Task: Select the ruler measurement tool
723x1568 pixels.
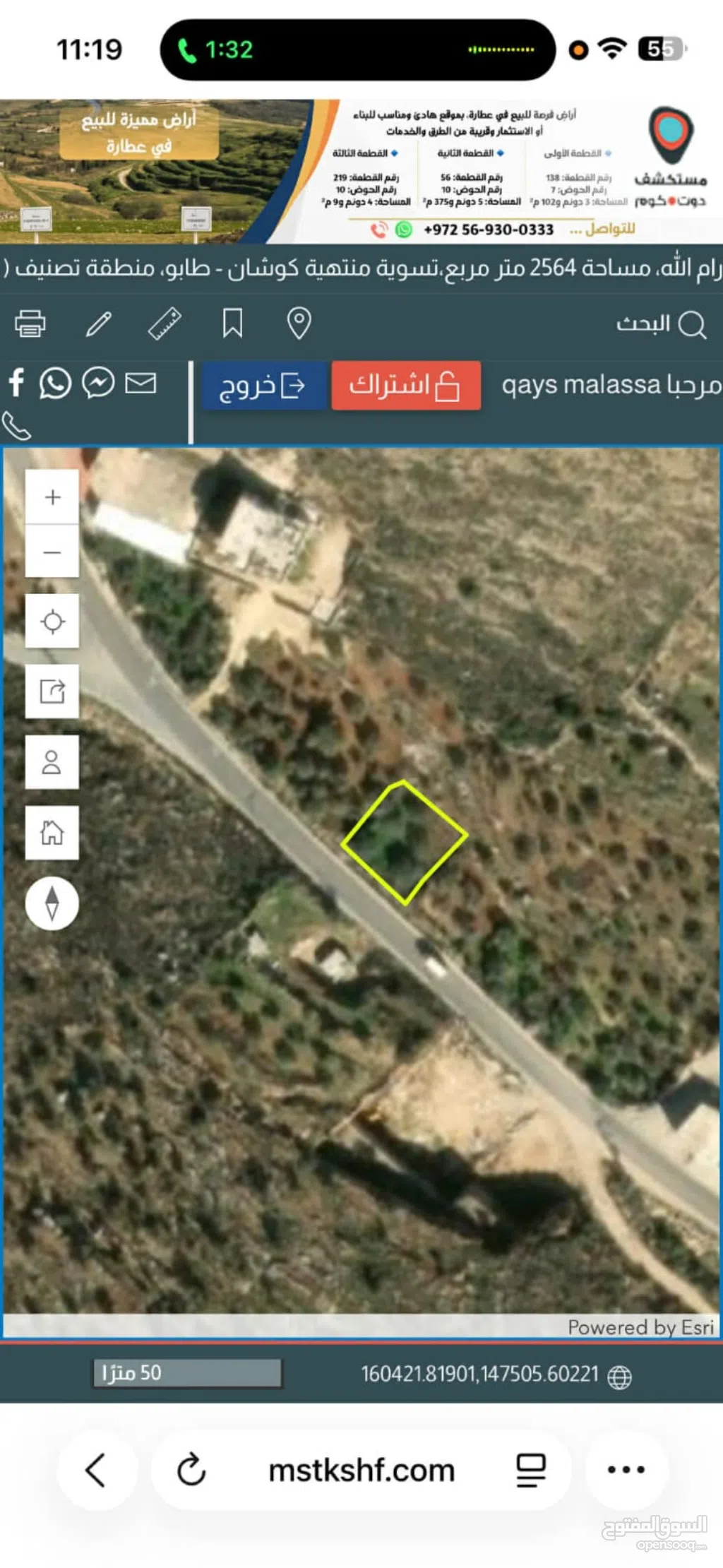Action: (165, 323)
